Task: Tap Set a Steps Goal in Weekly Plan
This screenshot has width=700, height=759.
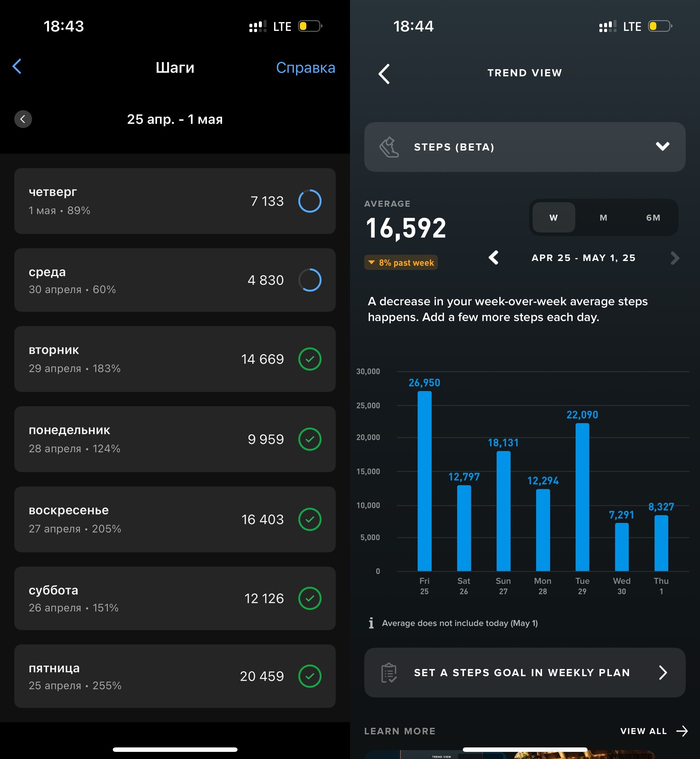Action: 525,673
